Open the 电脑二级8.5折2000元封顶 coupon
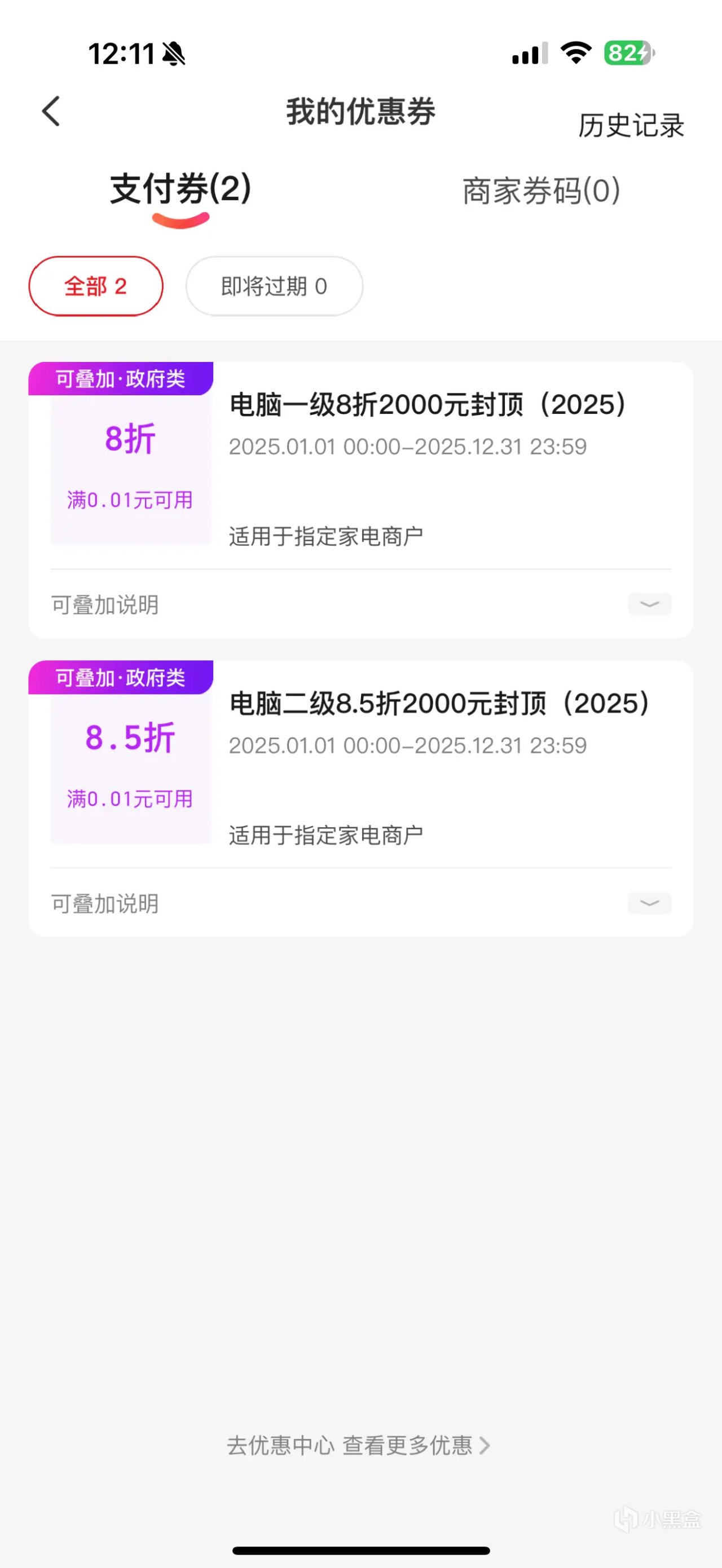 point(438,704)
